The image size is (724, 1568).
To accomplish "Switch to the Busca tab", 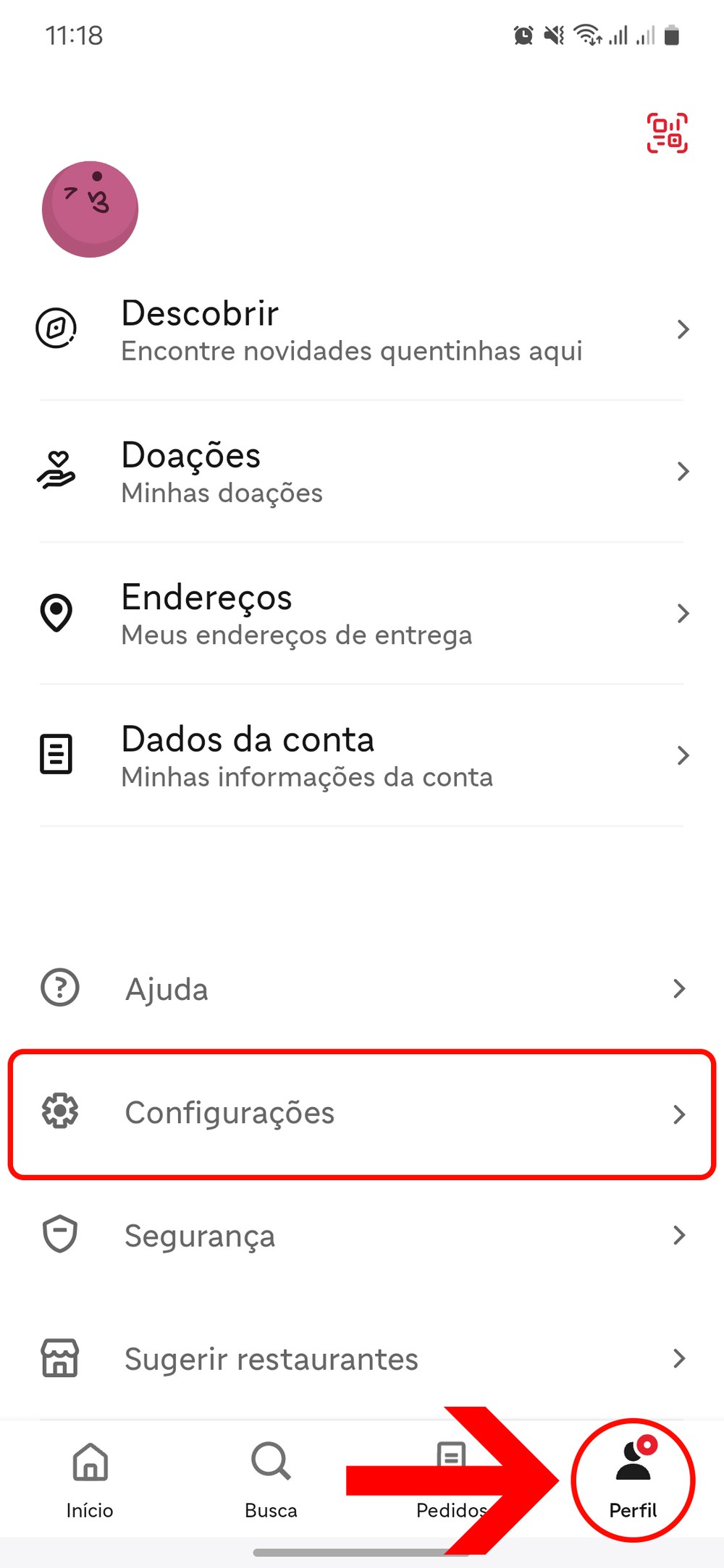I will 271,1480.
